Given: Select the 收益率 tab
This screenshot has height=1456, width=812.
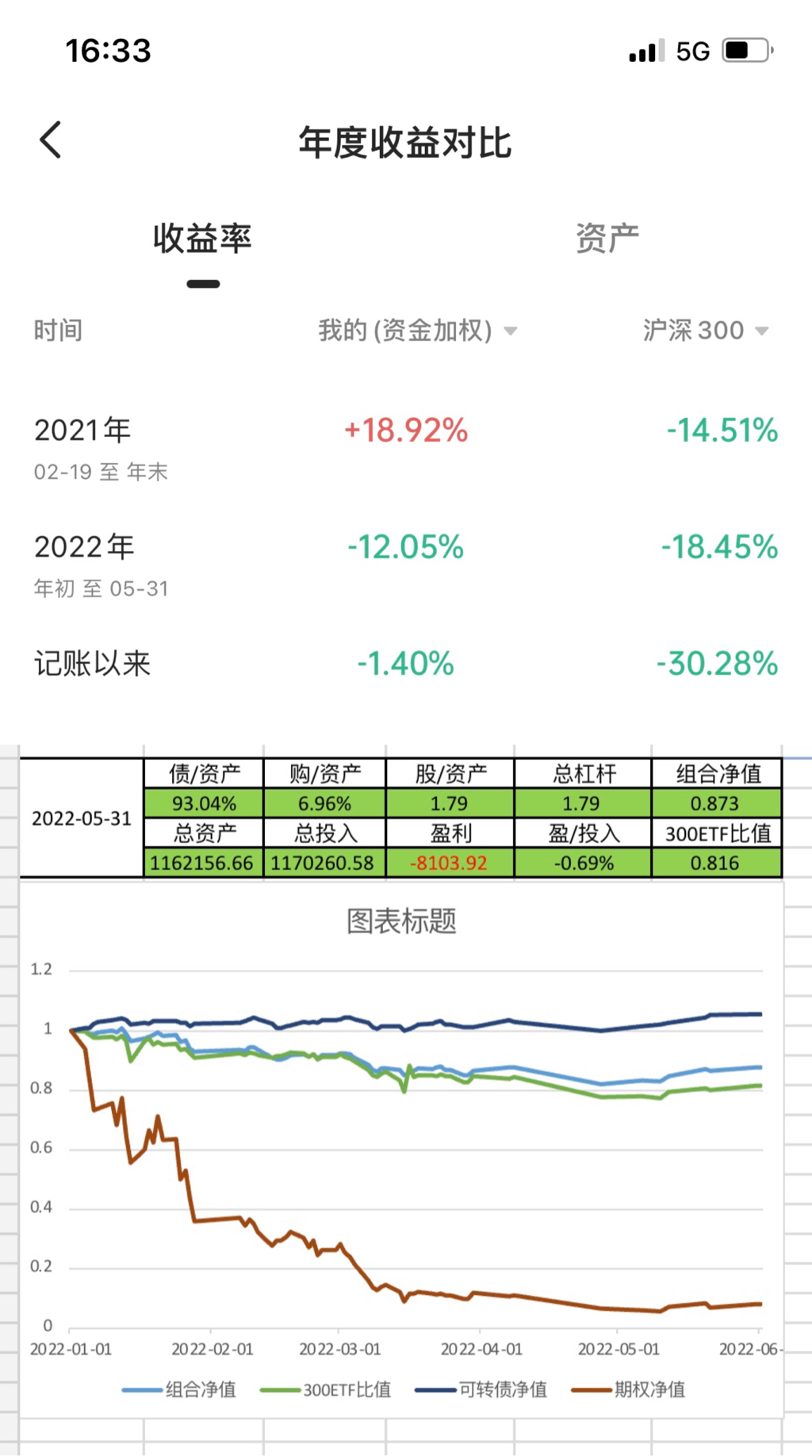Looking at the screenshot, I should (202, 238).
